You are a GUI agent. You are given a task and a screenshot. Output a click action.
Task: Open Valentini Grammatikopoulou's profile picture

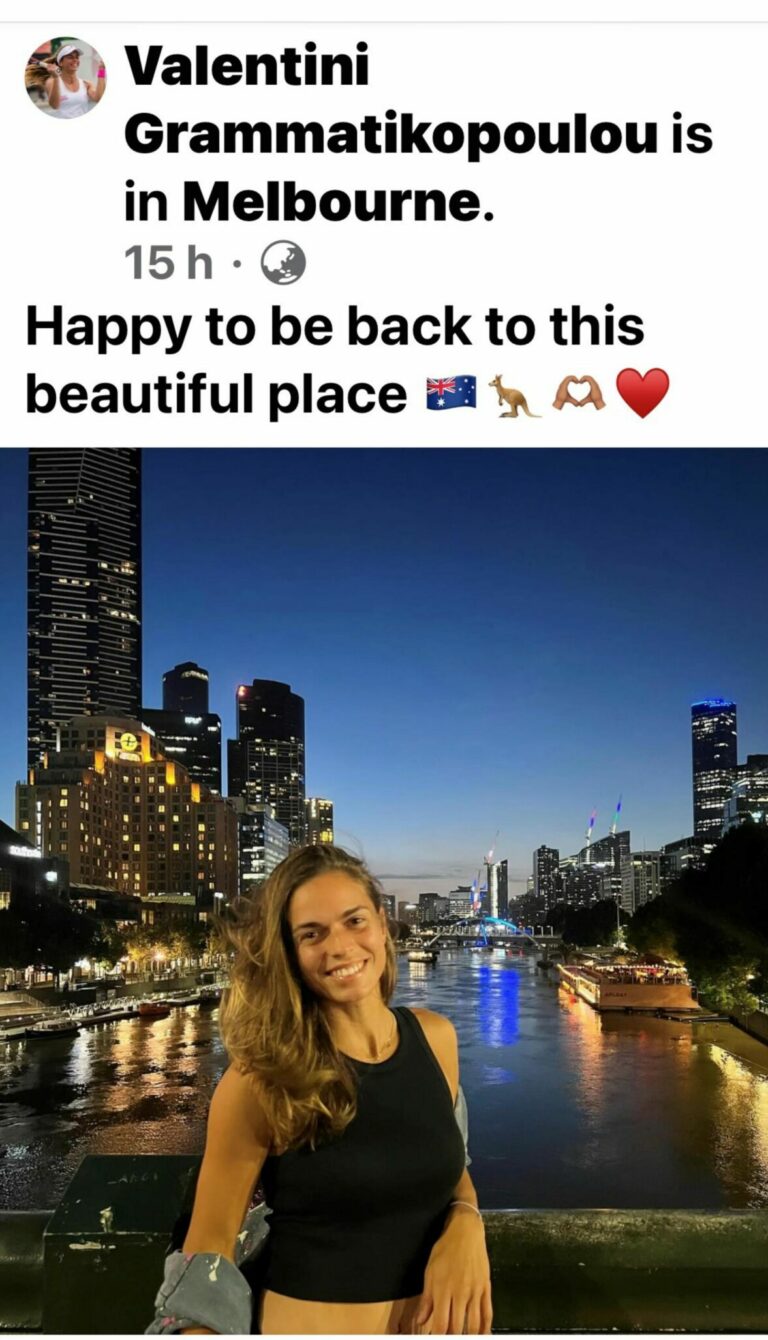(x=65, y=78)
